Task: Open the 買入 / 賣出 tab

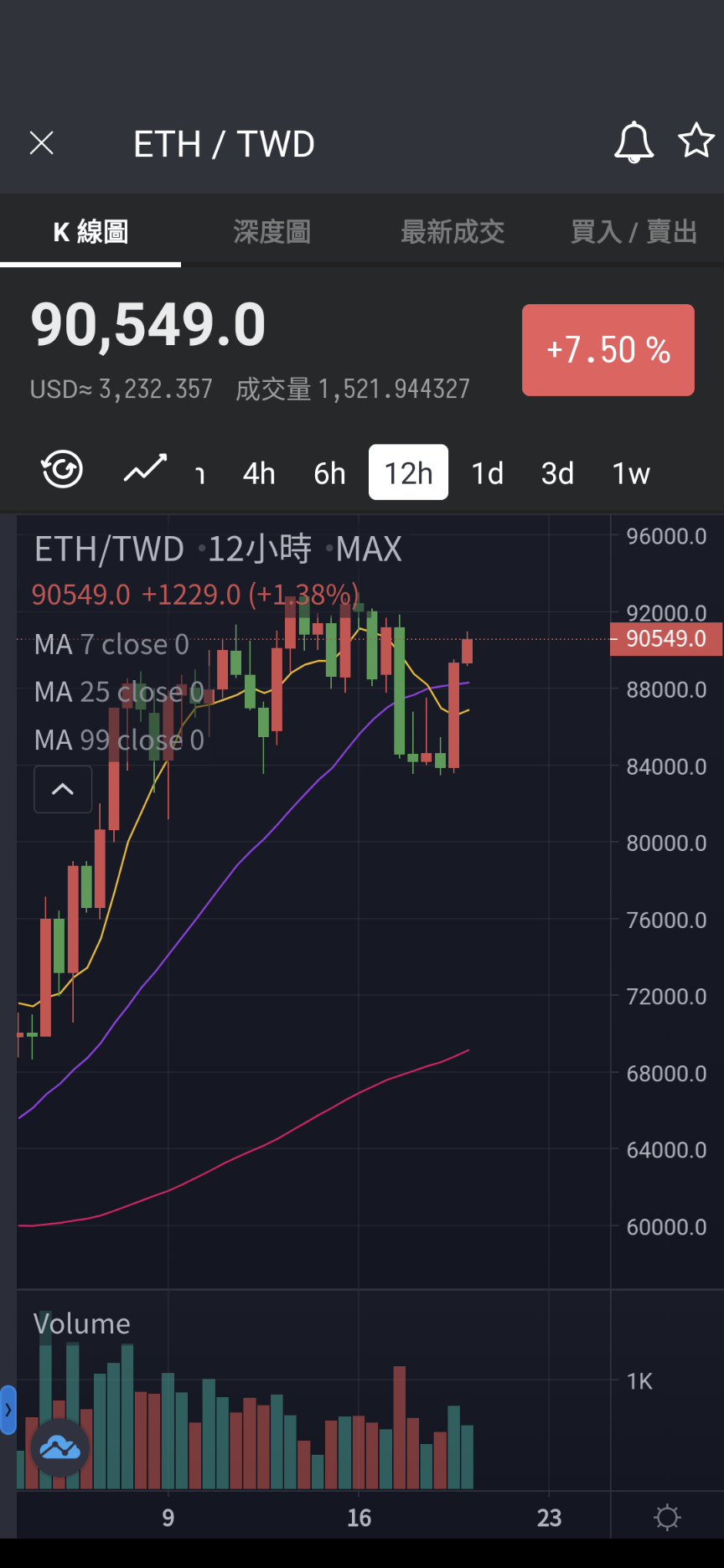Action: (633, 231)
